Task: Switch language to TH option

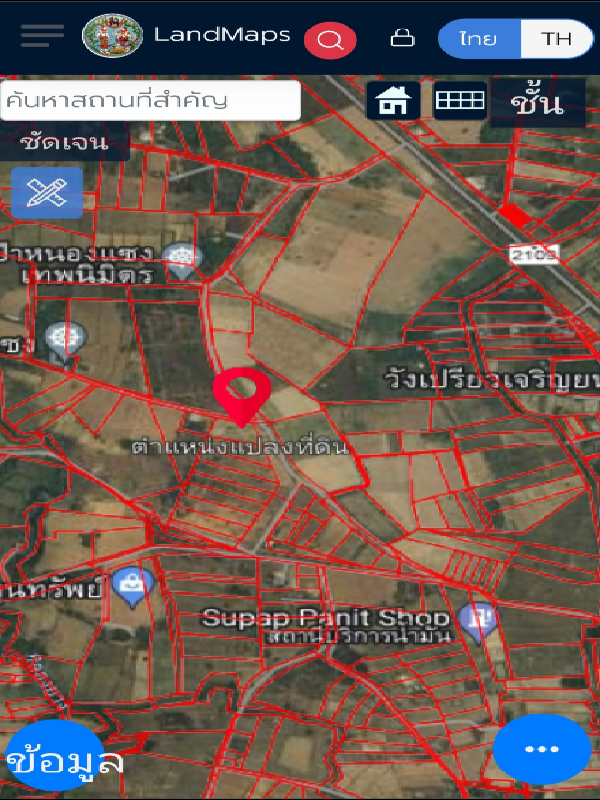Action: coord(556,40)
